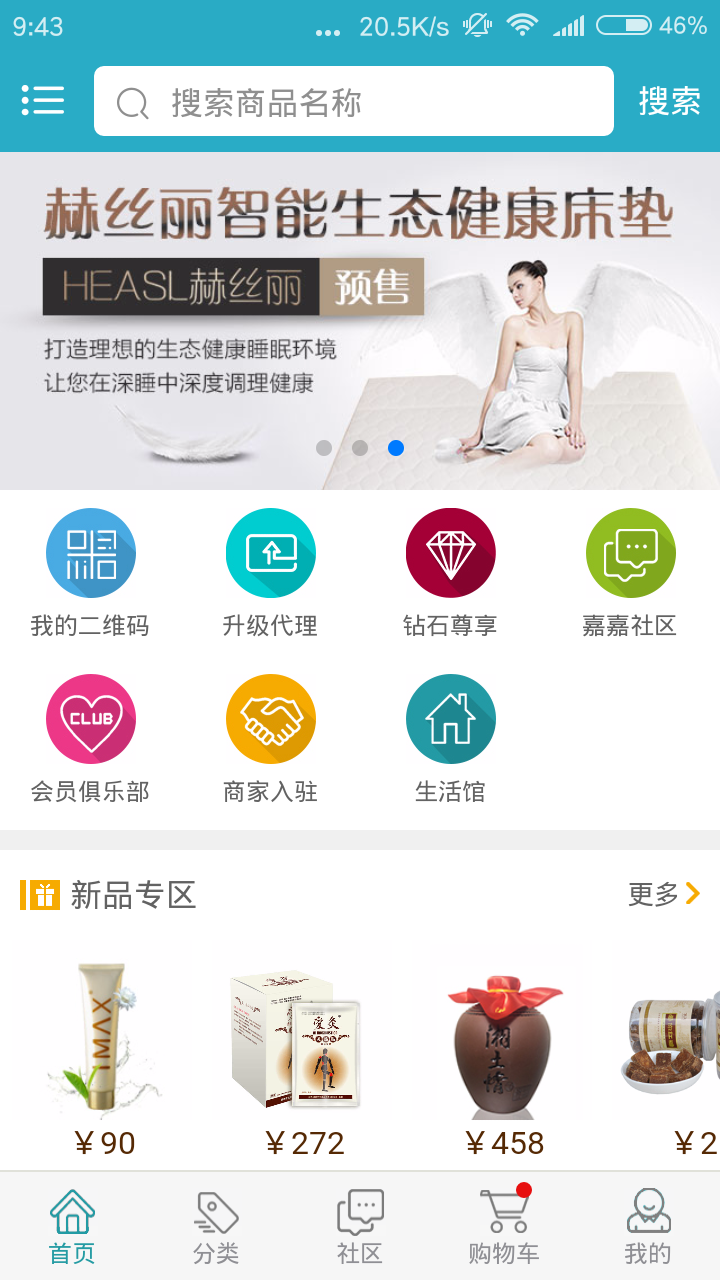Tap 搜索 to start a search
Viewport: 720px width, 1280px height.
(x=670, y=100)
